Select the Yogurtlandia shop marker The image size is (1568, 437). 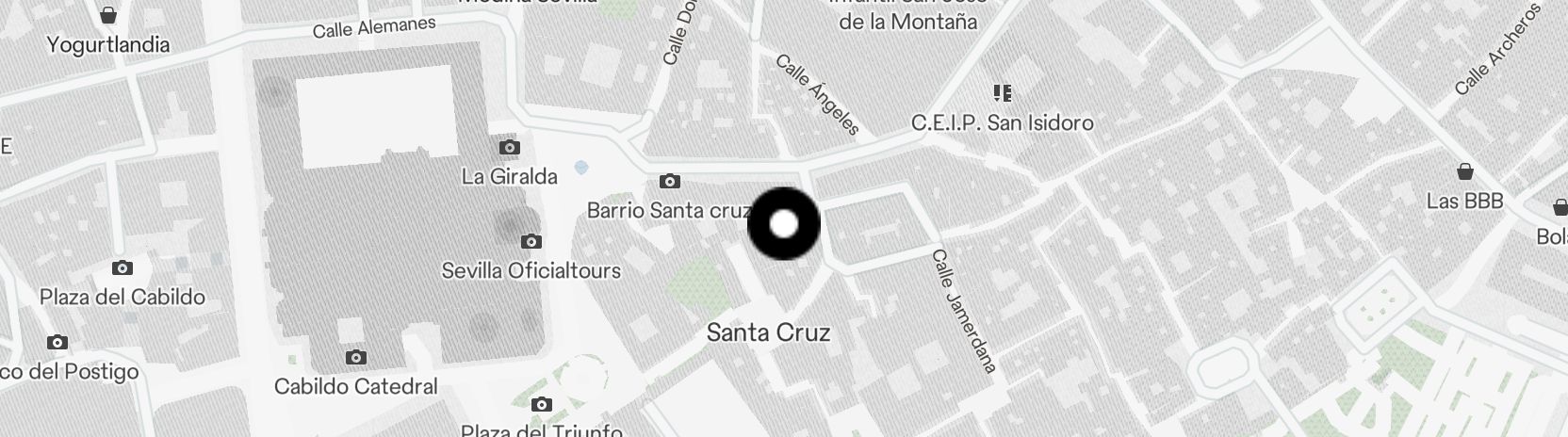(108, 16)
